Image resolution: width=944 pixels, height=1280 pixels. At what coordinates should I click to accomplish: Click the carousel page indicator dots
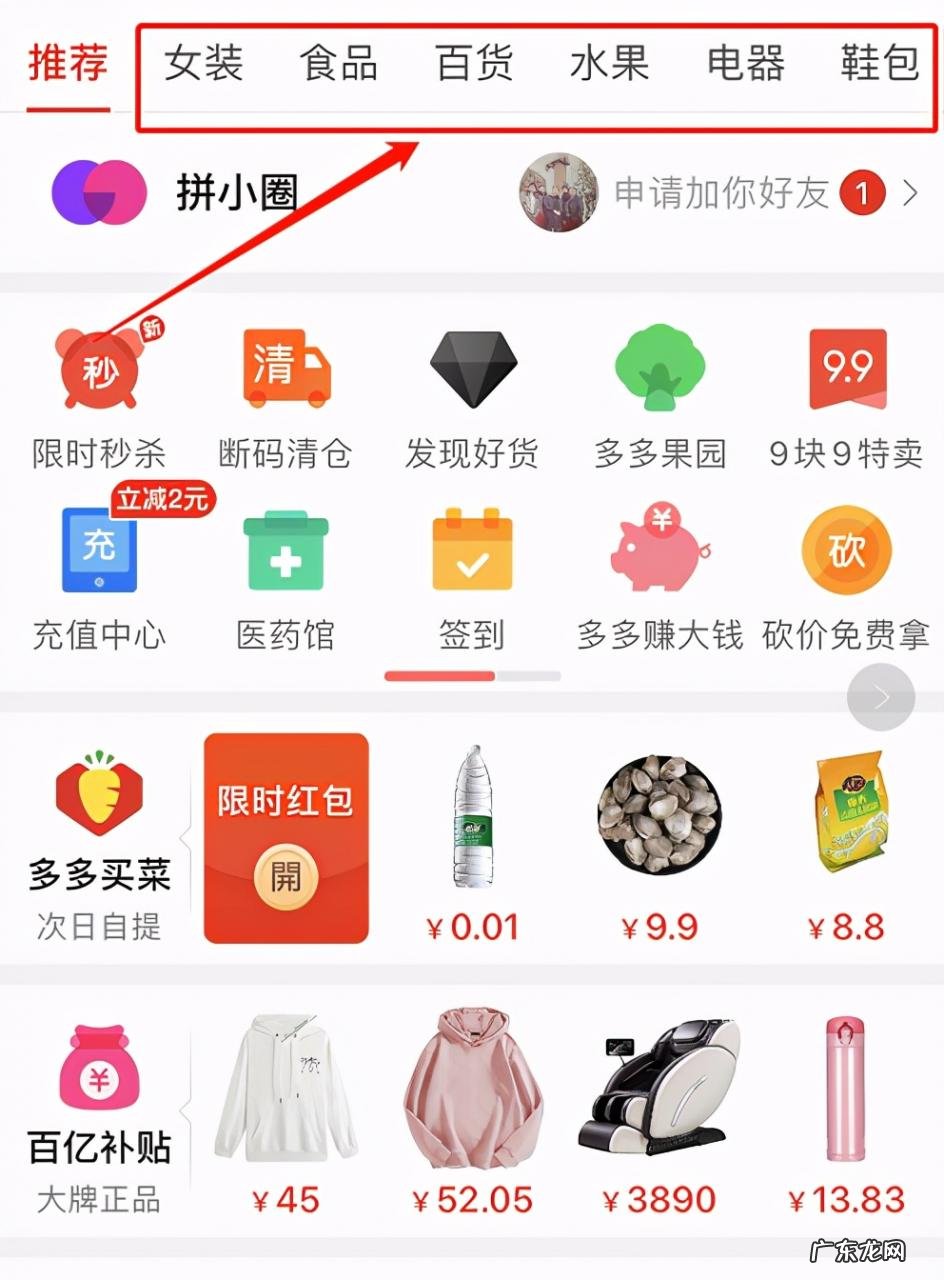point(471,676)
